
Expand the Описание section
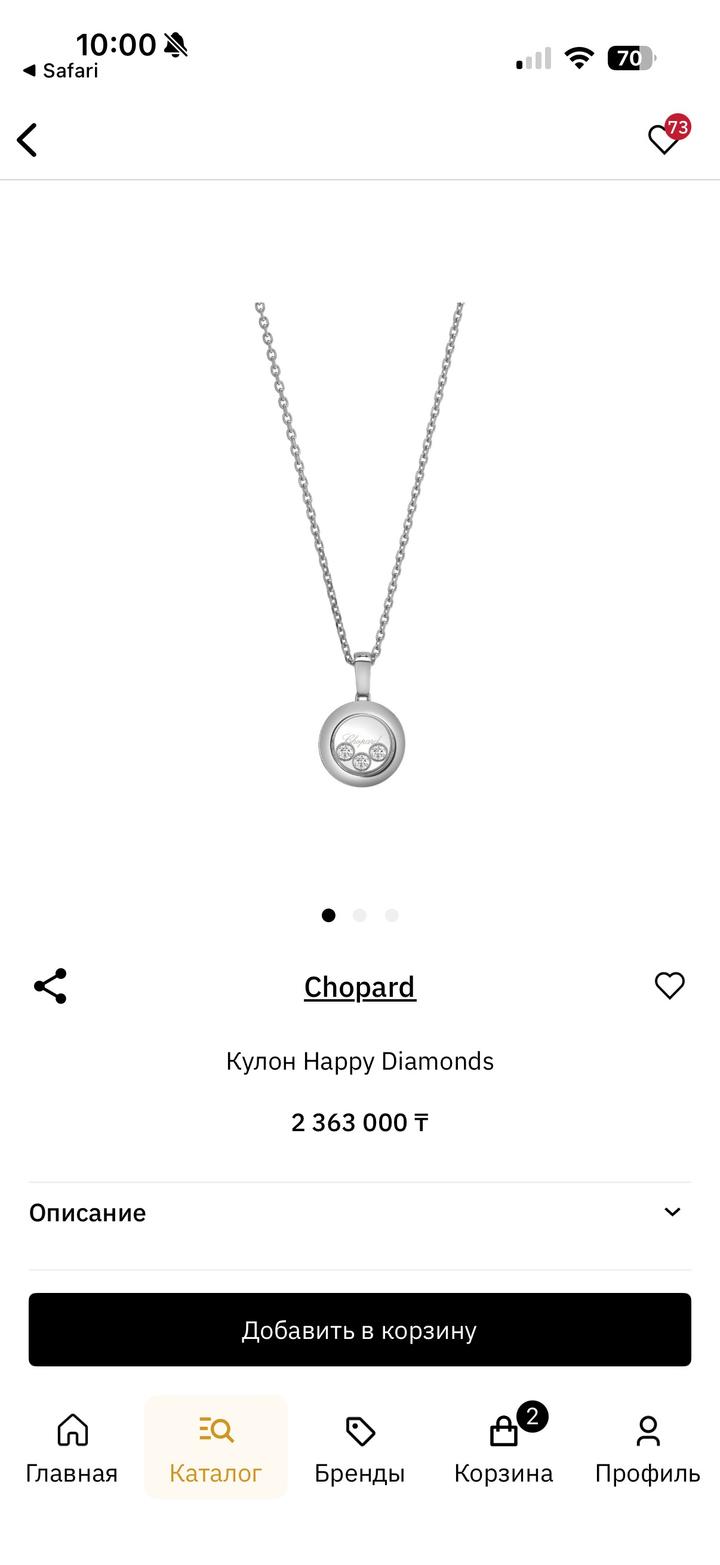pyautogui.click(x=360, y=1213)
